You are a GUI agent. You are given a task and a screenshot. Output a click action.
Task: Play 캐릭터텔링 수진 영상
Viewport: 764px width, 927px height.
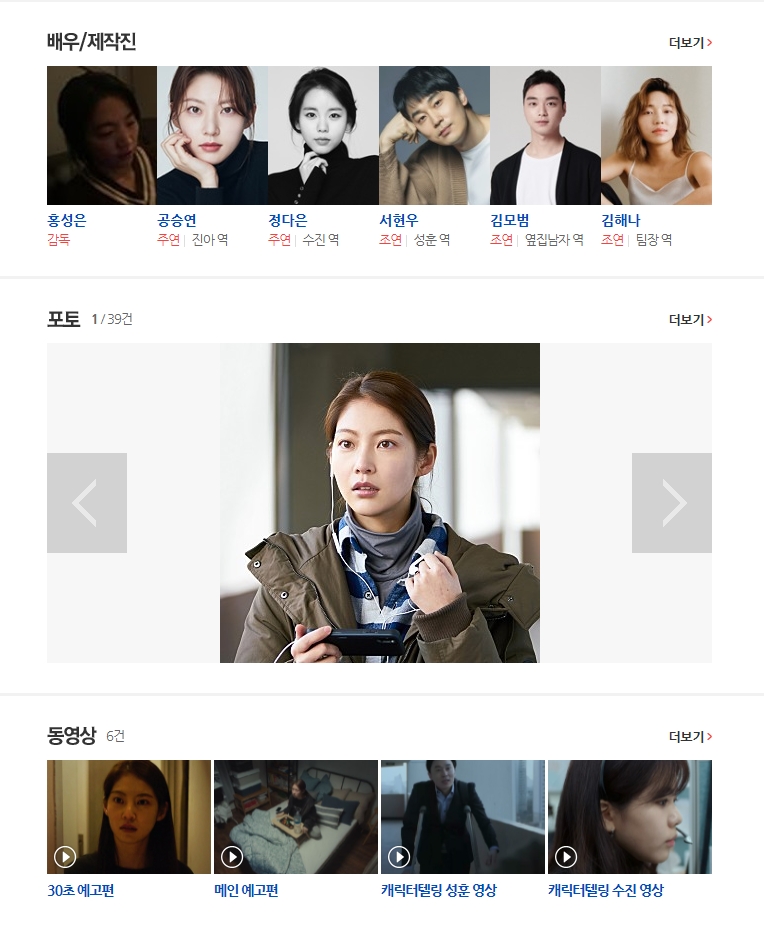tap(630, 817)
